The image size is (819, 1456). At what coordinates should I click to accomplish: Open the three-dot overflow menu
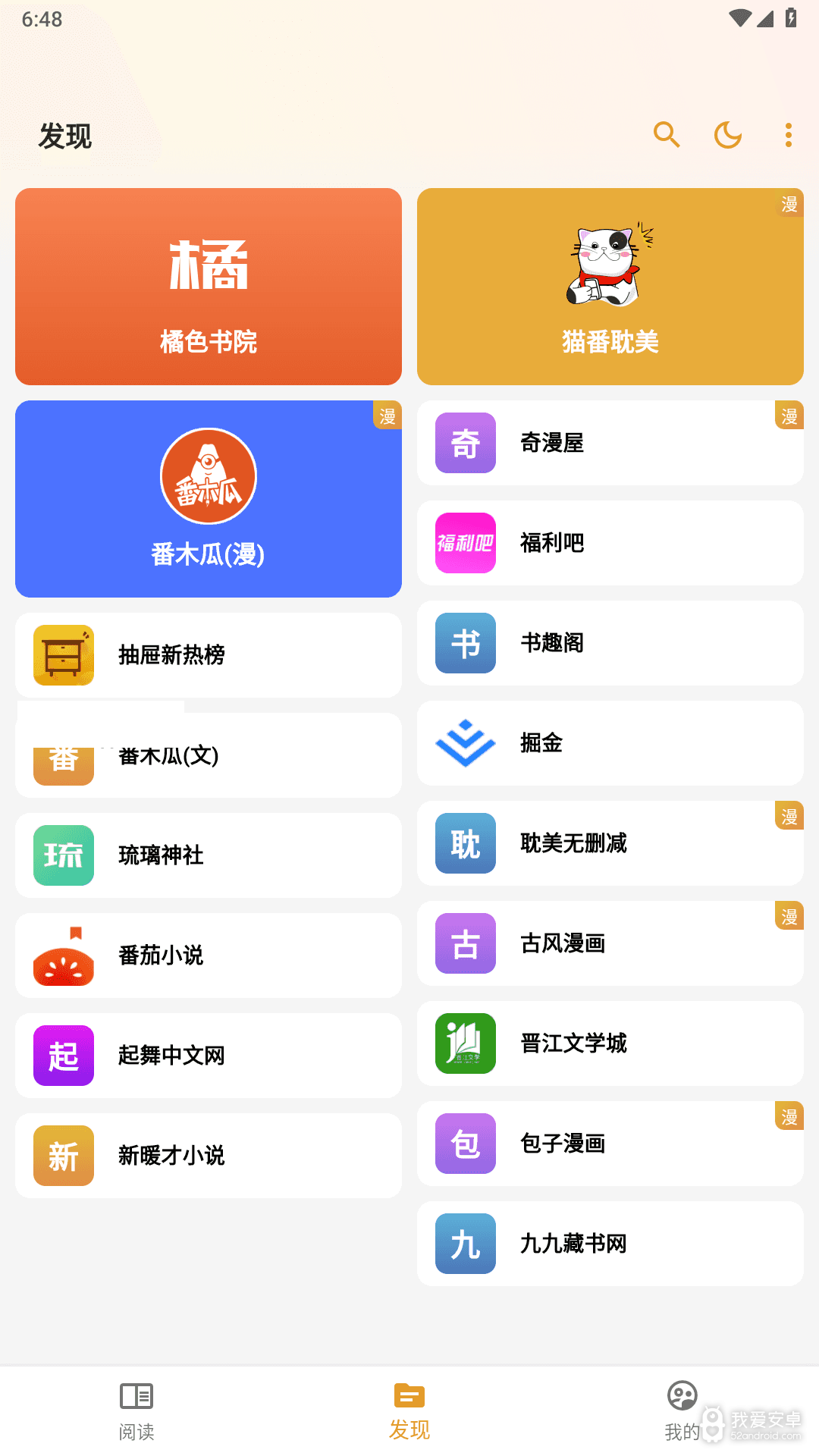pos(788,135)
